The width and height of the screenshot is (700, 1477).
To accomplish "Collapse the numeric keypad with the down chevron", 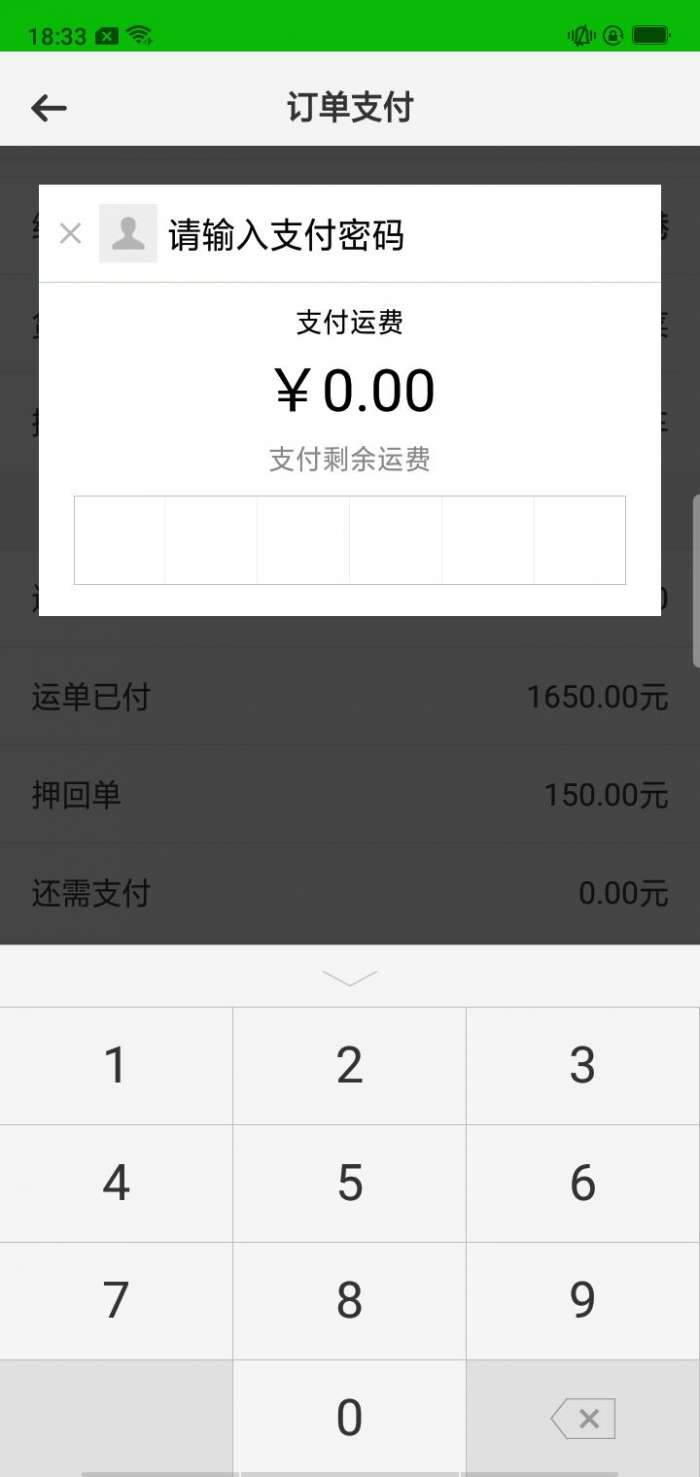I will pyautogui.click(x=349, y=977).
